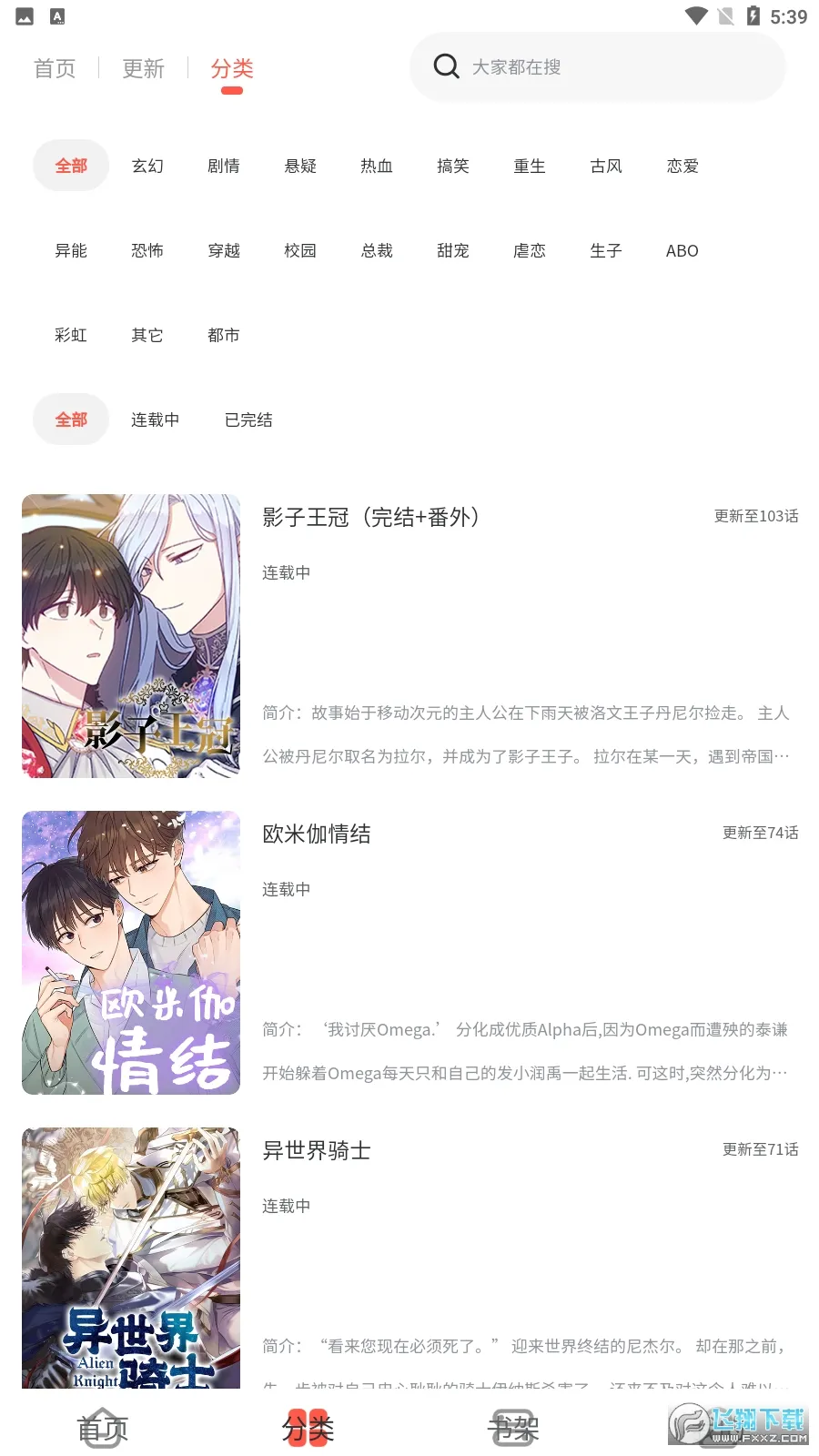This screenshot has width=819, height=1456.
Task: Filter by 恐怖 genre
Action: click(x=147, y=250)
